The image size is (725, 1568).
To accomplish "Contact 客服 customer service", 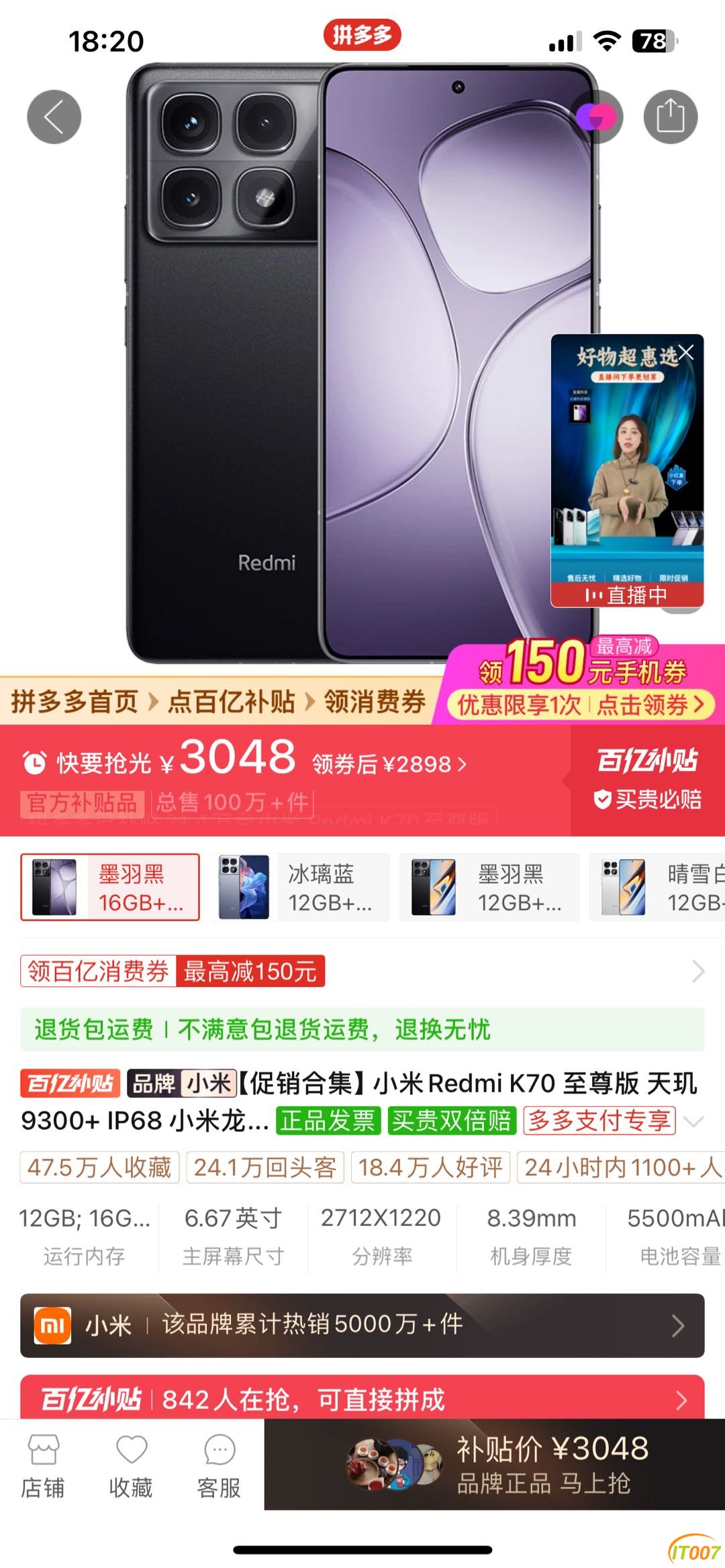I will (219, 1467).
